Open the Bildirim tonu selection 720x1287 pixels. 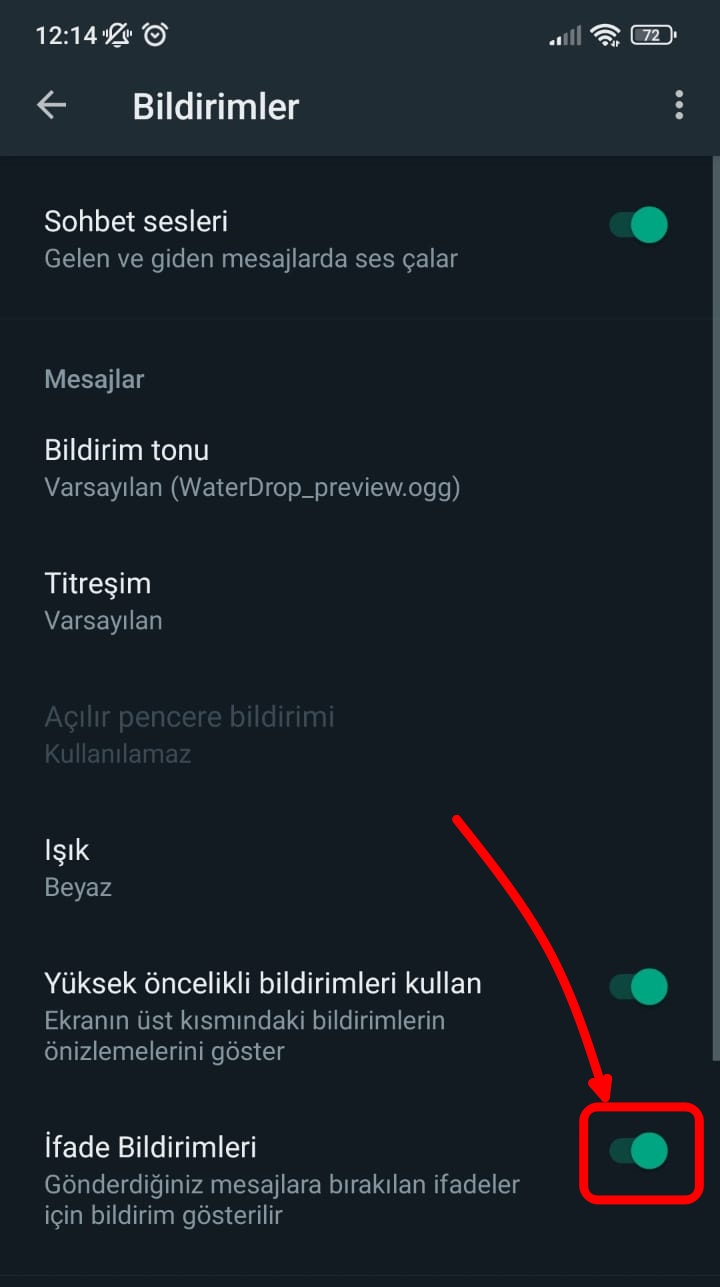click(252, 466)
